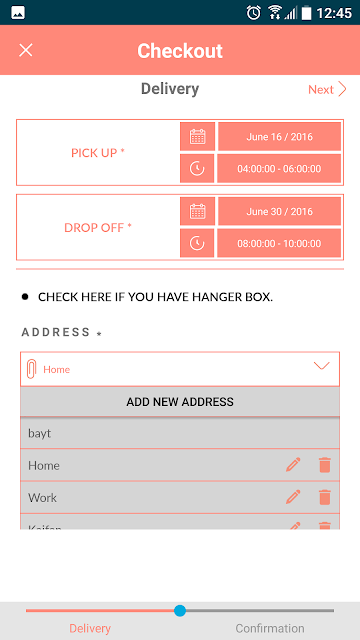Viewport: 360px width, 640px height.
Task: Edit the Home address
Action: point(293,465)
